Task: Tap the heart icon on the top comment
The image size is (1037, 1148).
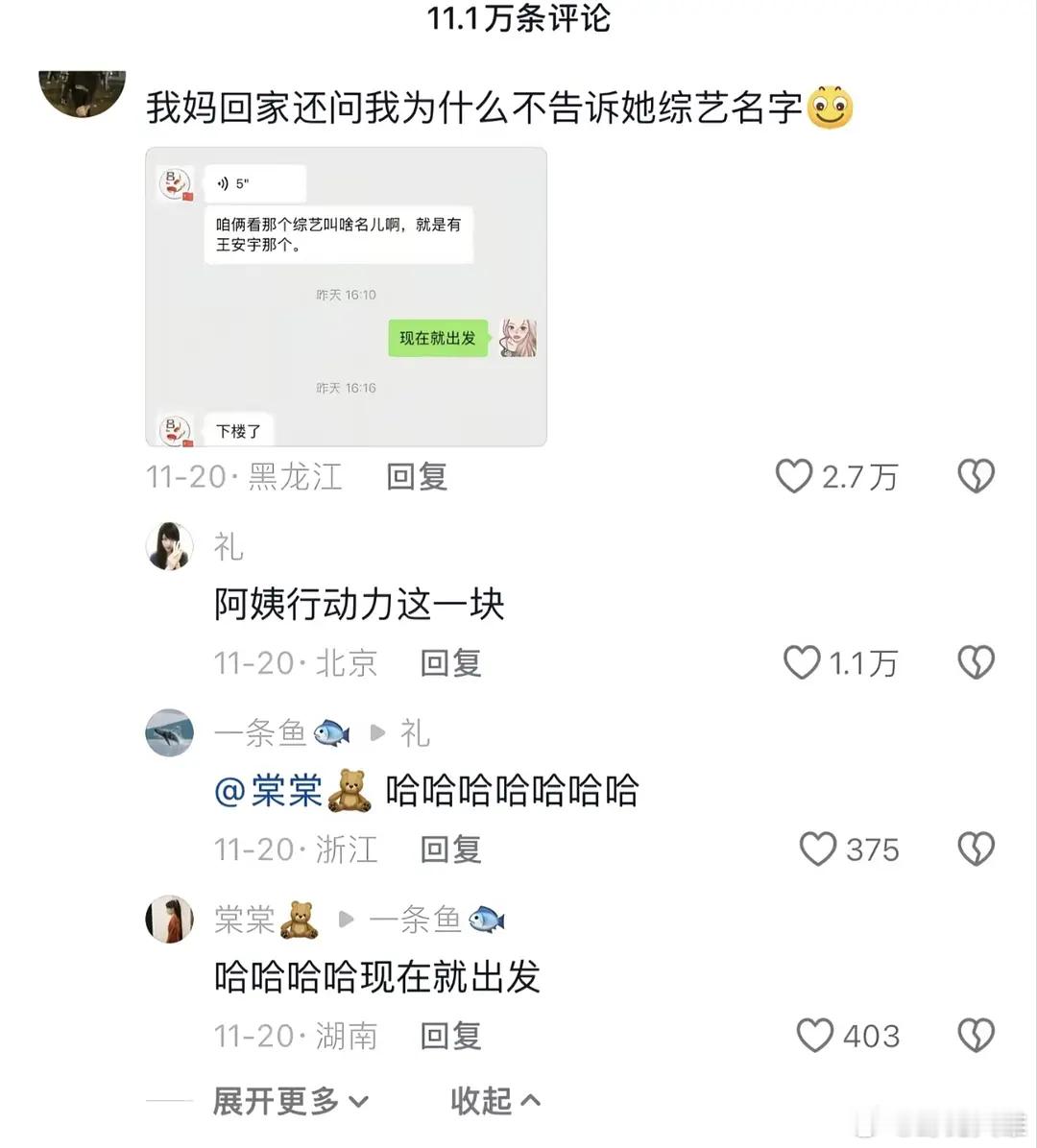Action: tap(793, 477)
